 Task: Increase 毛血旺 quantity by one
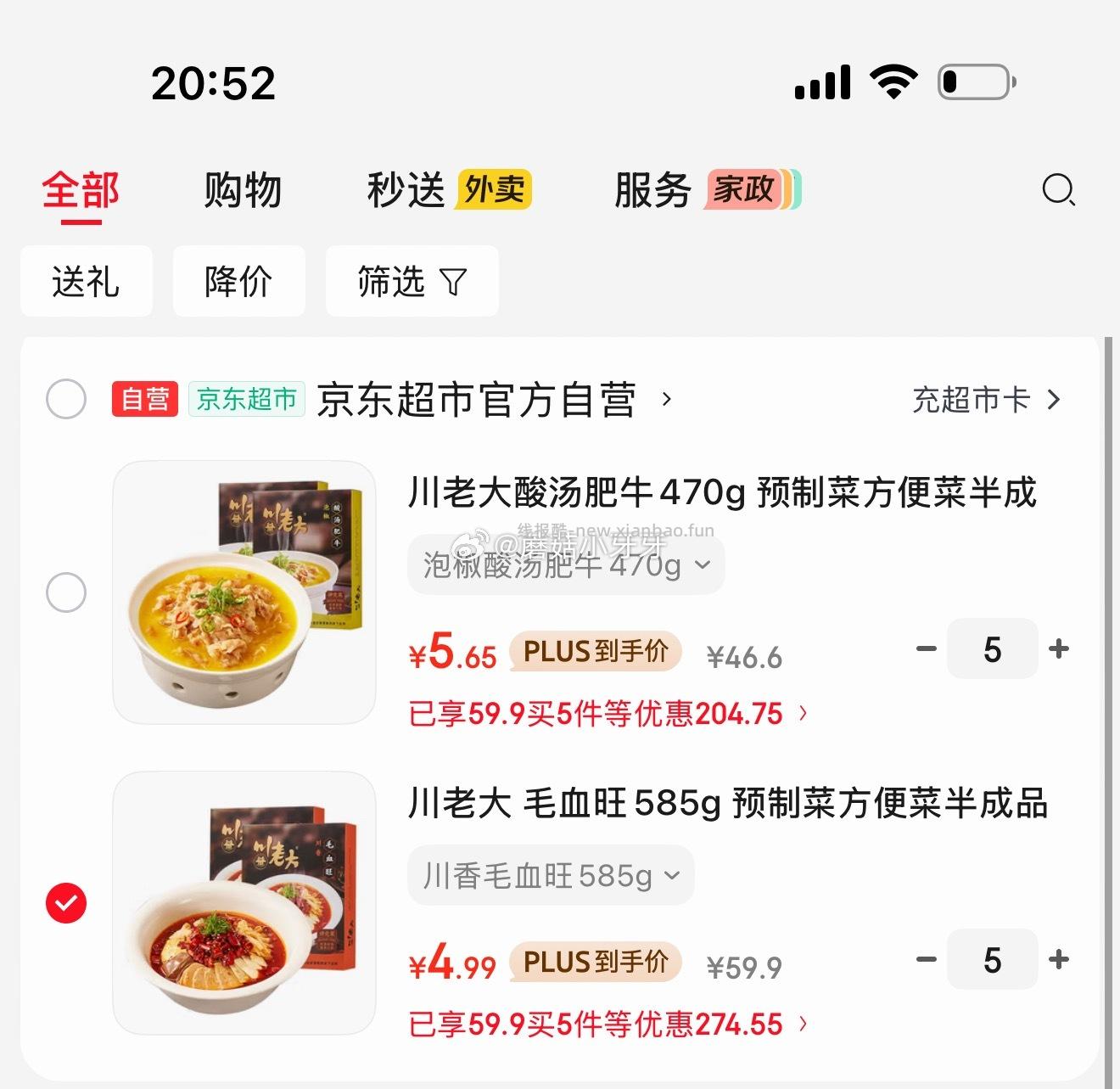point(1059,960)
